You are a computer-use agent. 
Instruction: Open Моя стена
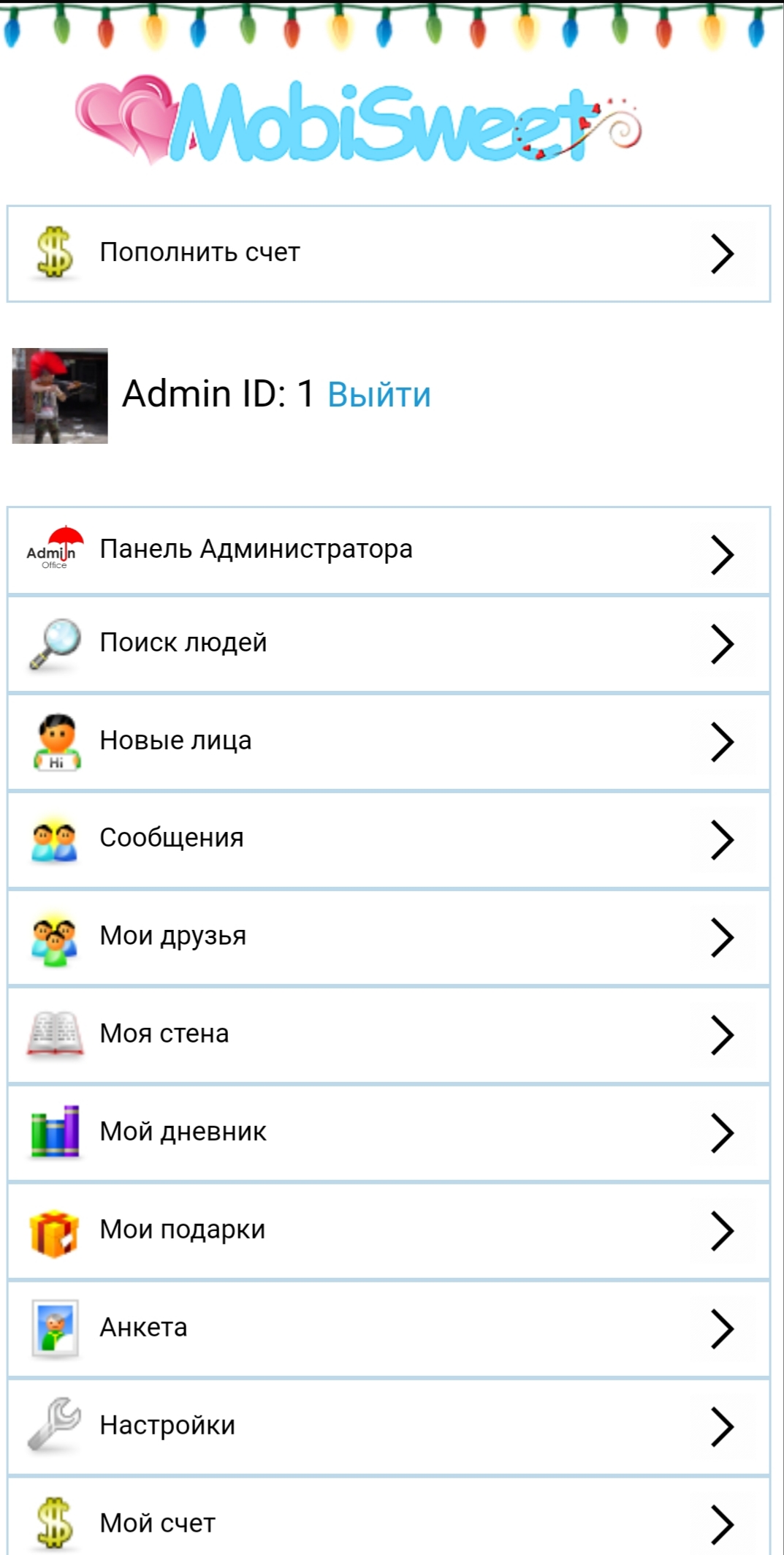click(387, 1034)
